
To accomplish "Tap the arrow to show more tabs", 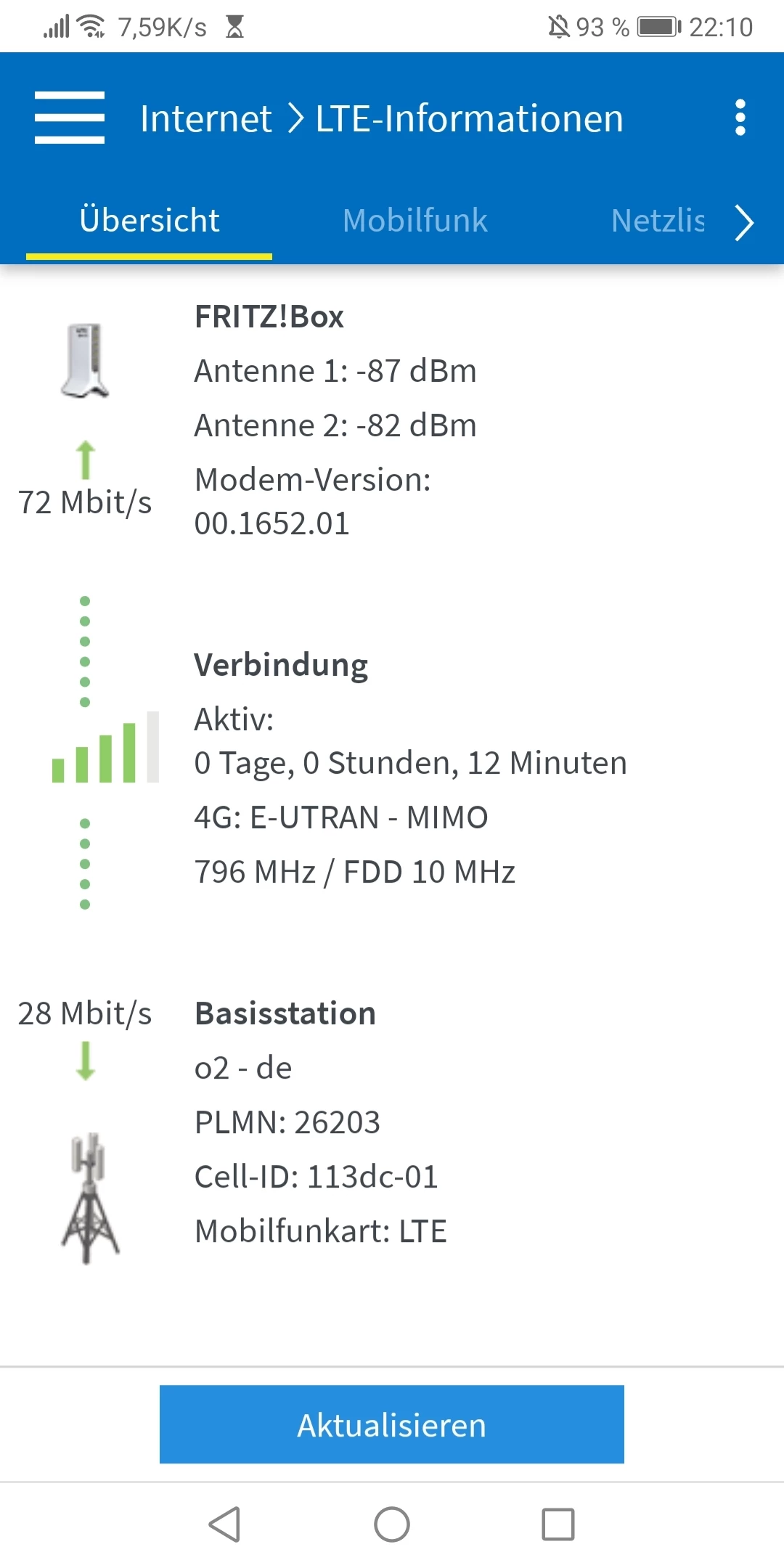I will point(744,222).
